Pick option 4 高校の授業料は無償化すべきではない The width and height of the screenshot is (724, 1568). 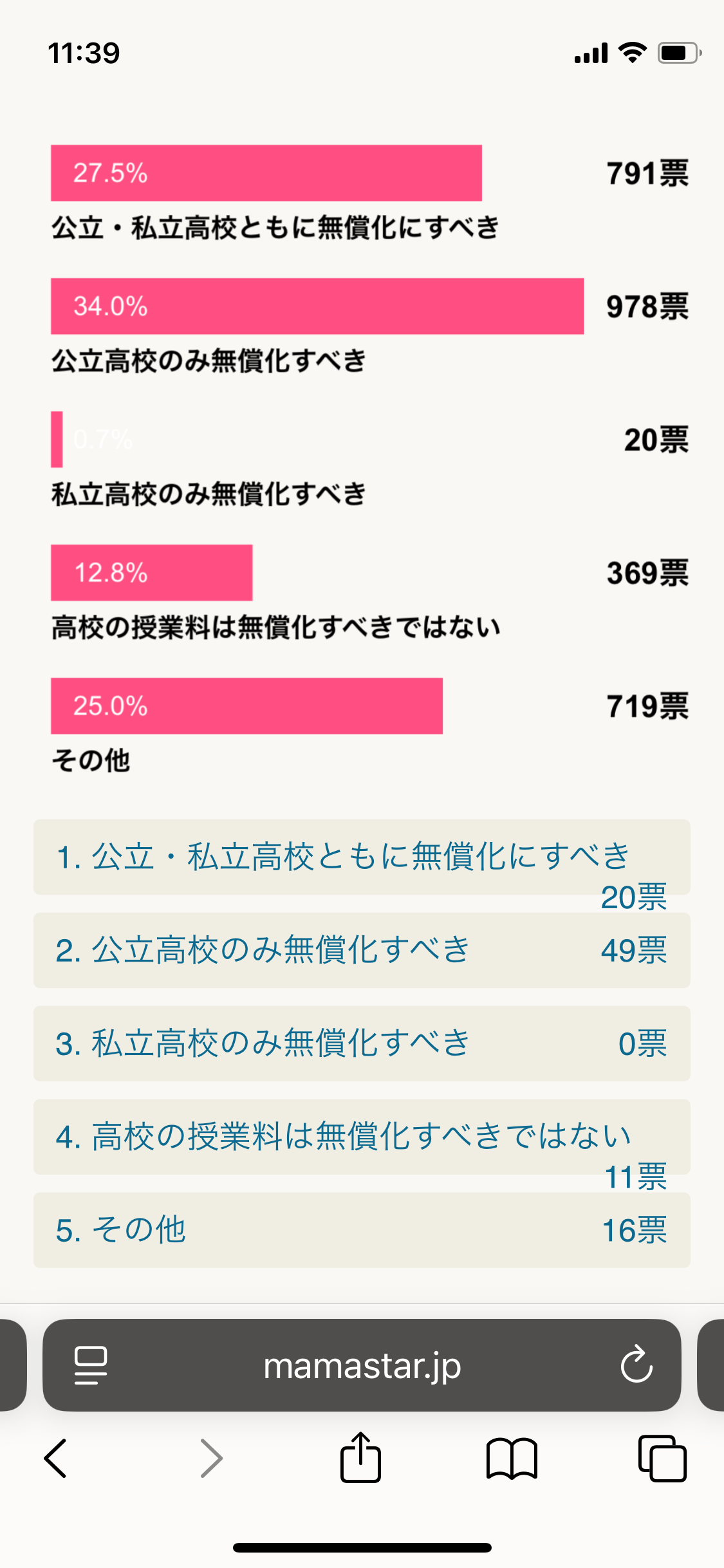pyautogui.click(x=361, y=1137)
